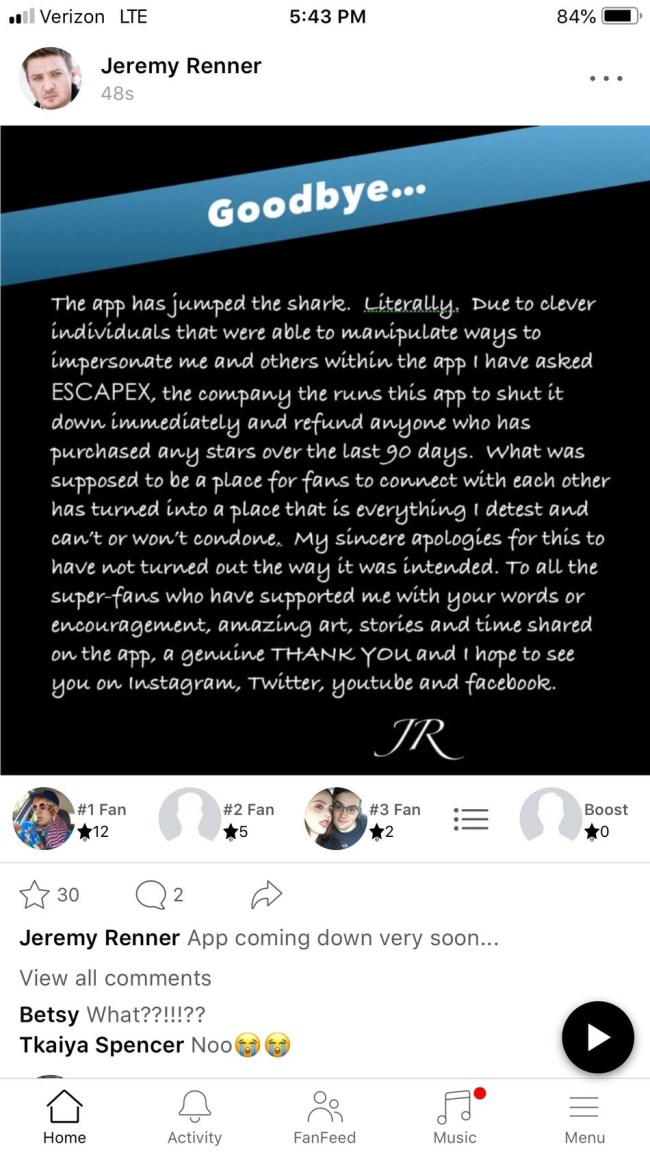Open the Menu tab
Image resolution: width=650 pixels, height=1155 pixels.
584,1117
